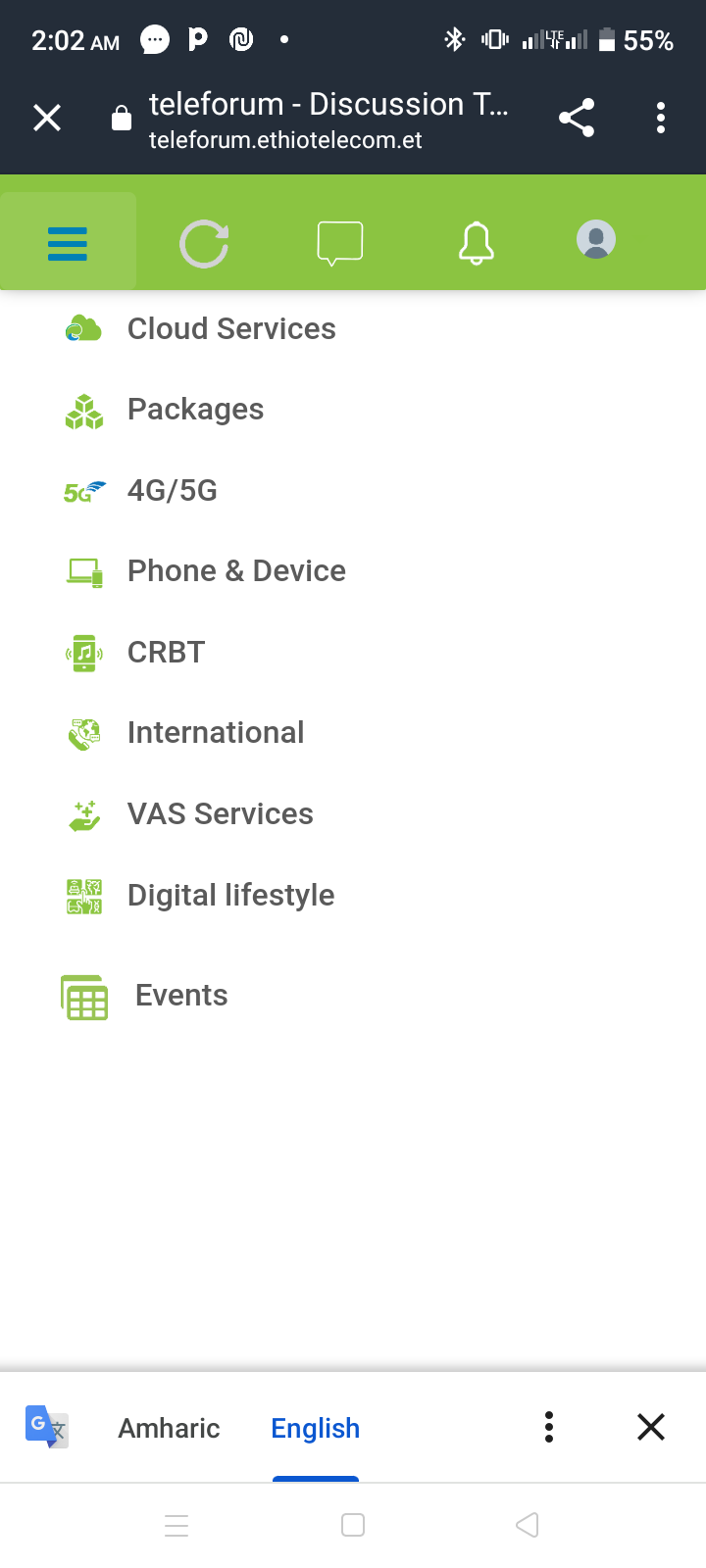706x1568 pixels.
Task: Share this teleforum page
Action: tap(577, 118)
